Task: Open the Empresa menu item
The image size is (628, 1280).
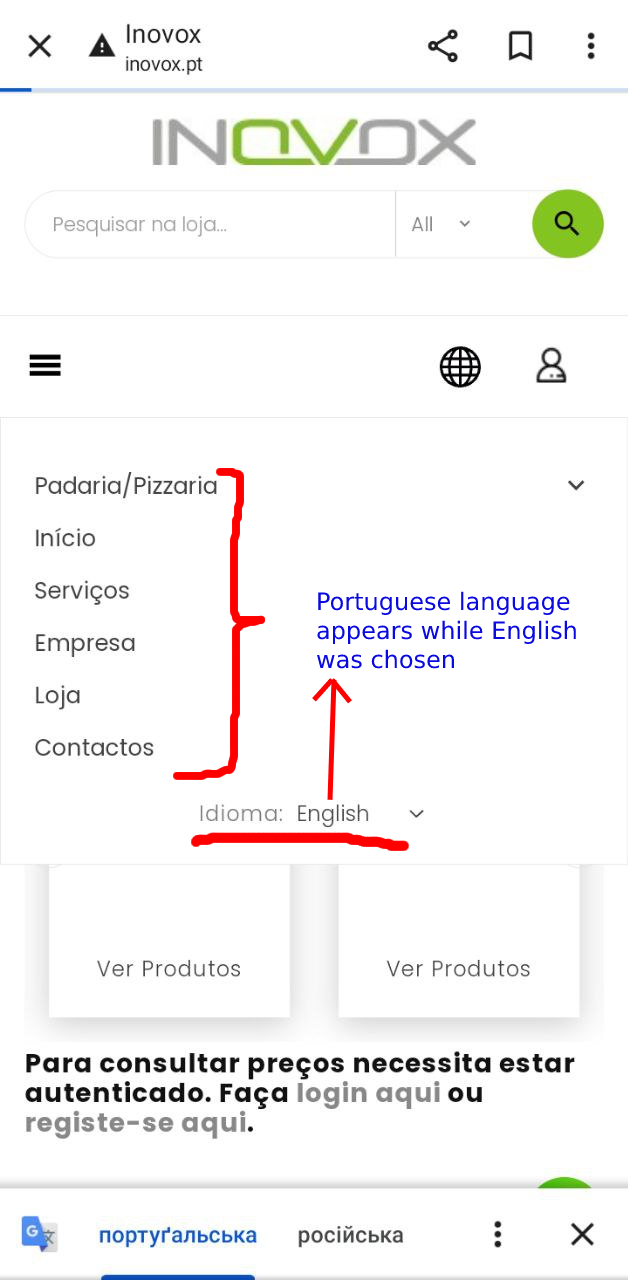Action: pyautogui.click(x=85, y=643)
